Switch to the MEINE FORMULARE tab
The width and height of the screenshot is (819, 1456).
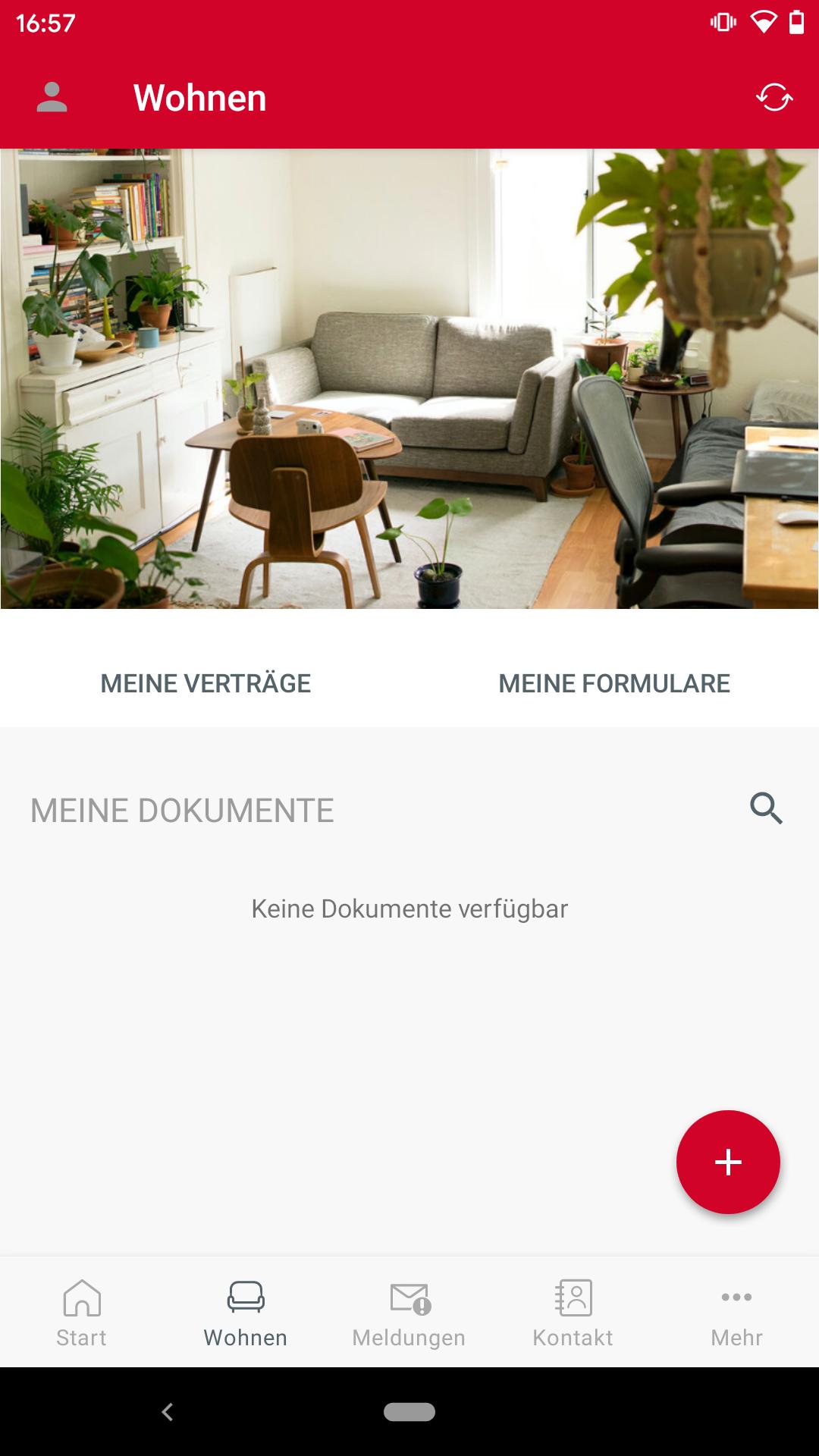[x=613, y=683]
